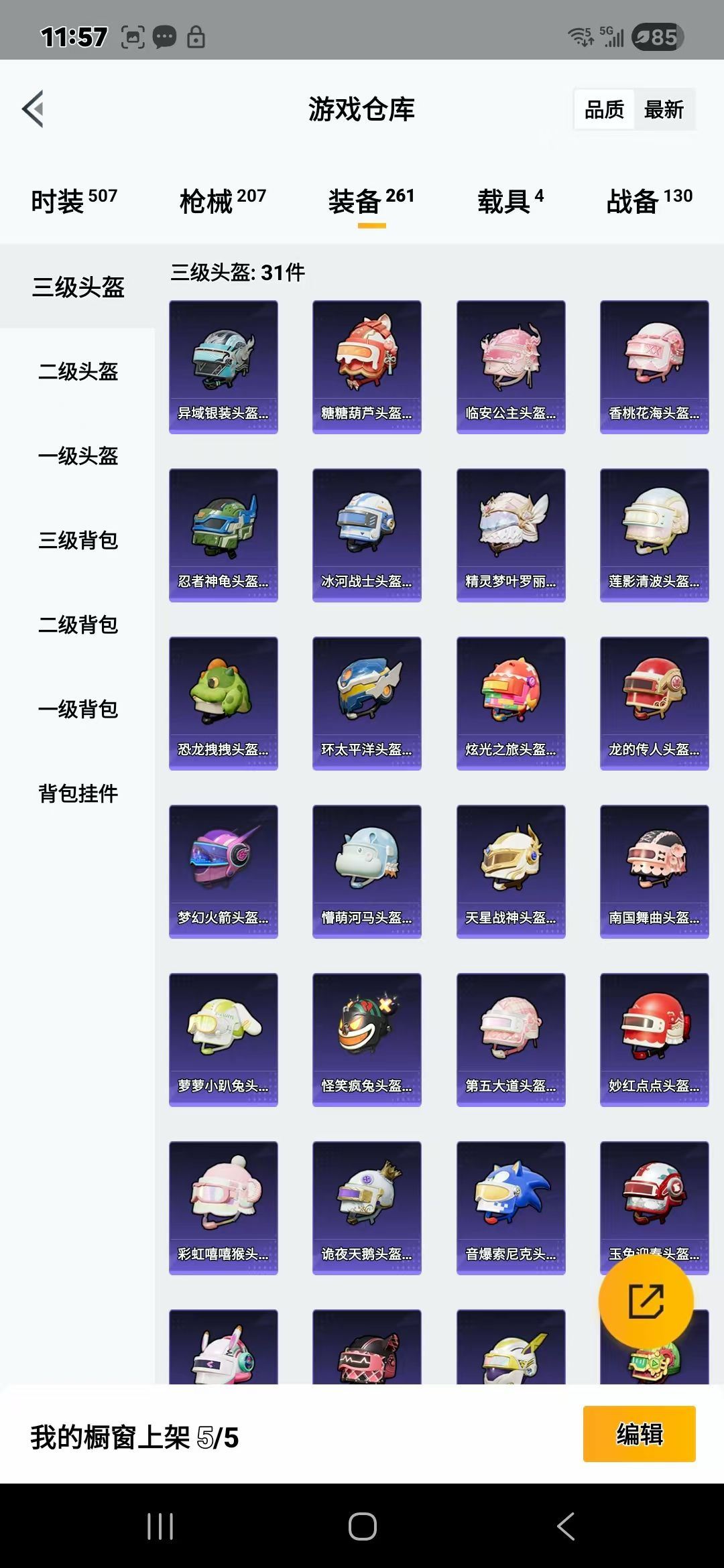Sort items by 品质

point(604,109)
